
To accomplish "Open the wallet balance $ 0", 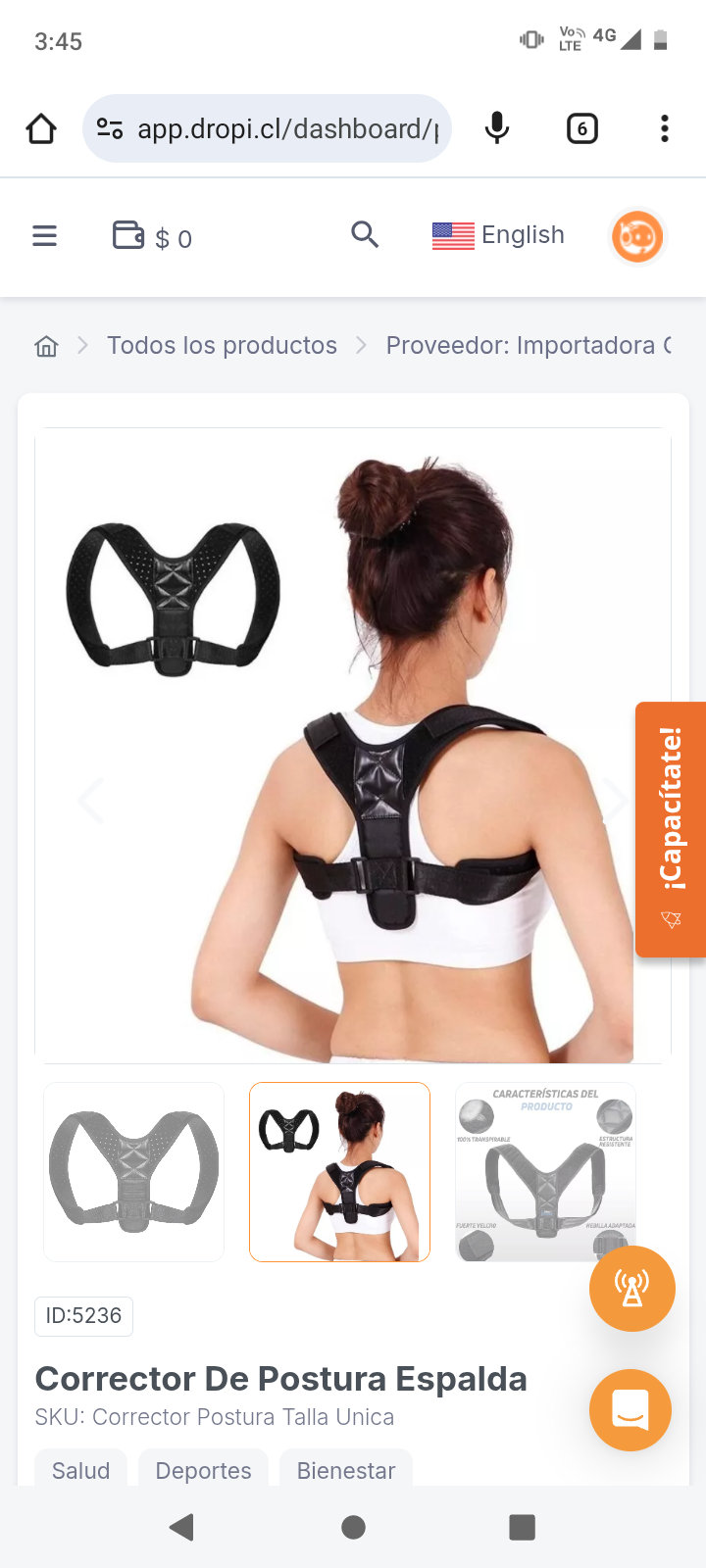I will [153, 237].
